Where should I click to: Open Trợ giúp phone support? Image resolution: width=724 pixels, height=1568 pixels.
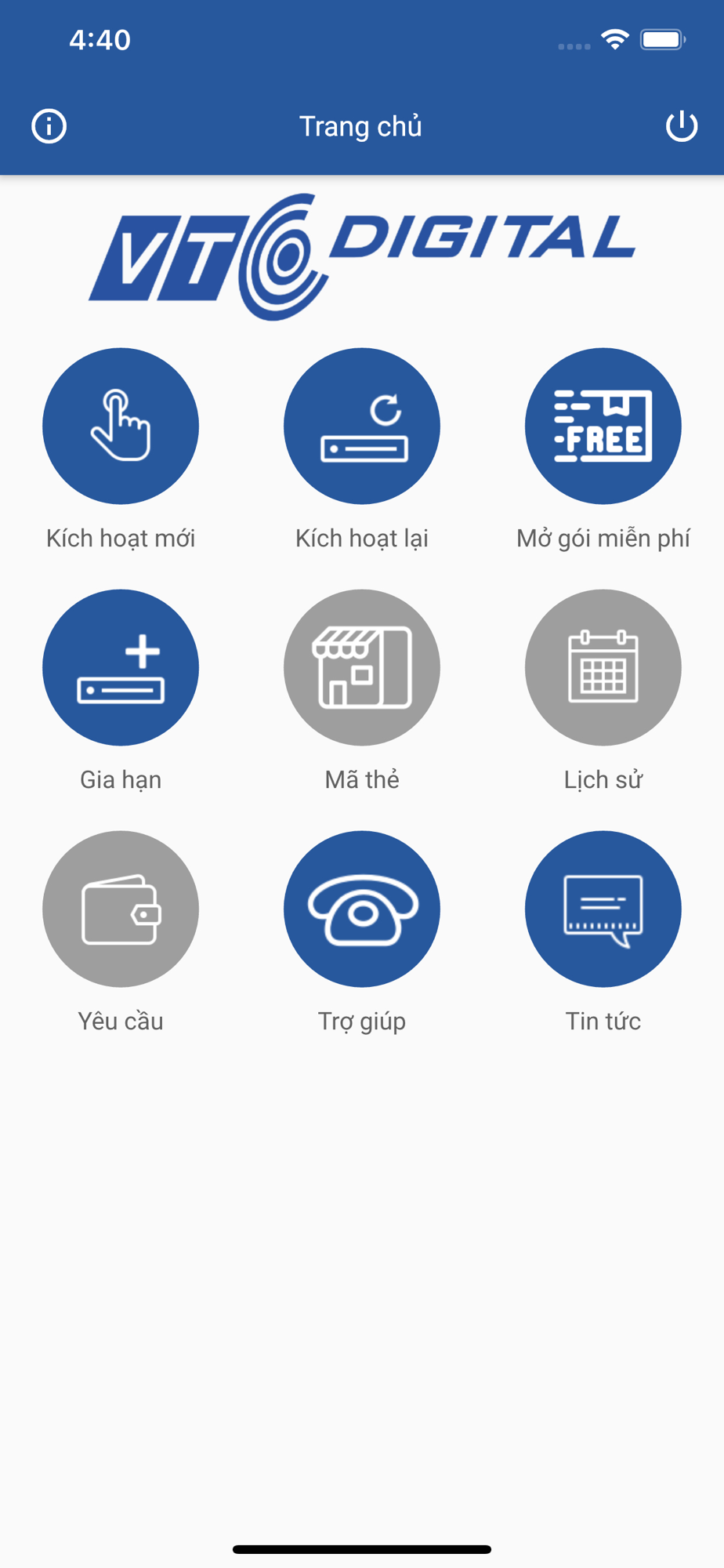[x=362, y=909]
